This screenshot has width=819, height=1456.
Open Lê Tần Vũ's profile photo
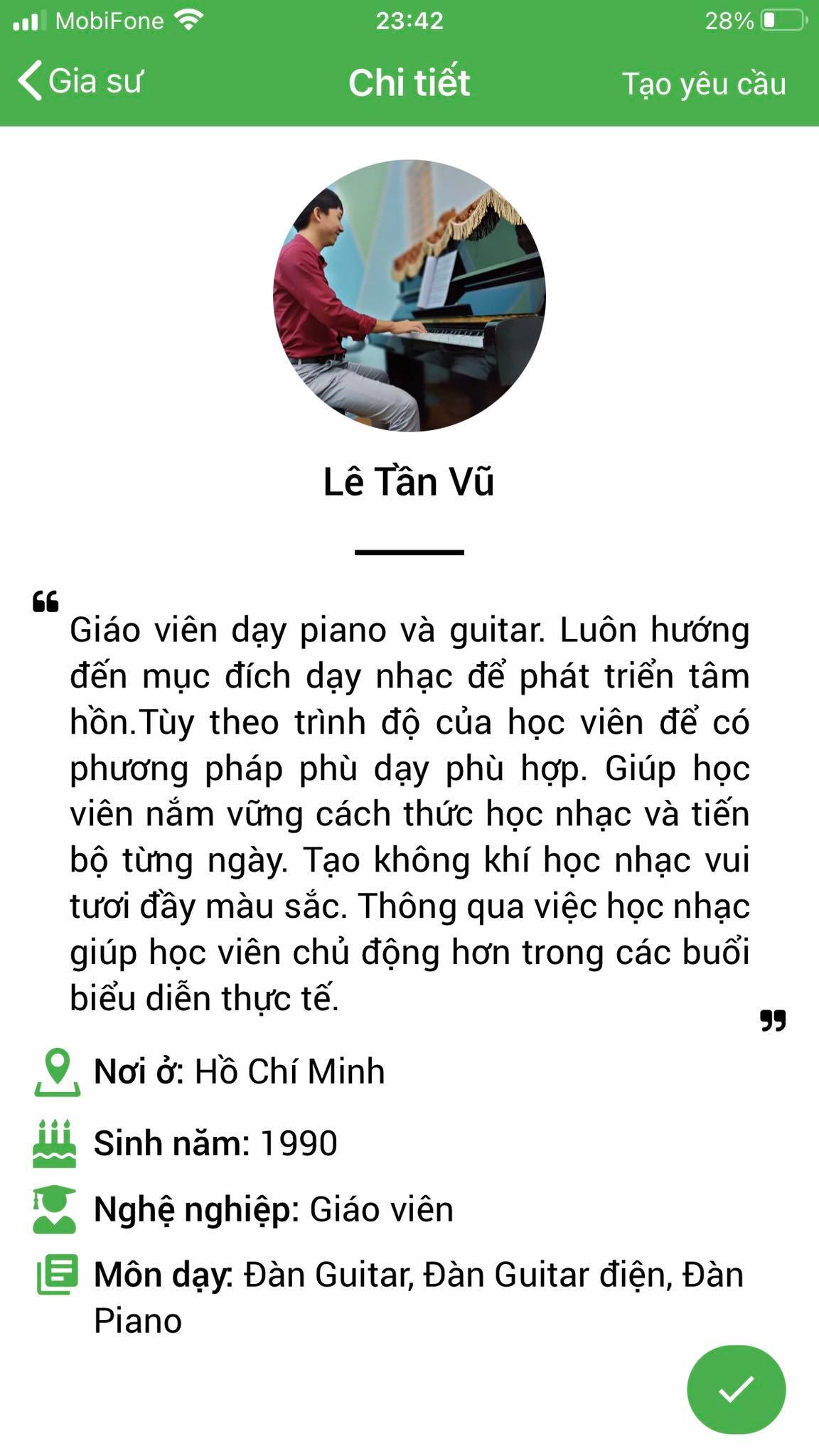[409, 296]
